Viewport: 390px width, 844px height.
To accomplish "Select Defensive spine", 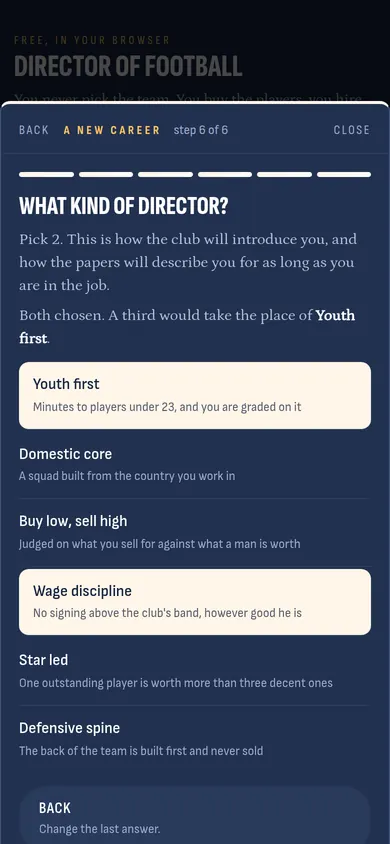I will 195,739.
